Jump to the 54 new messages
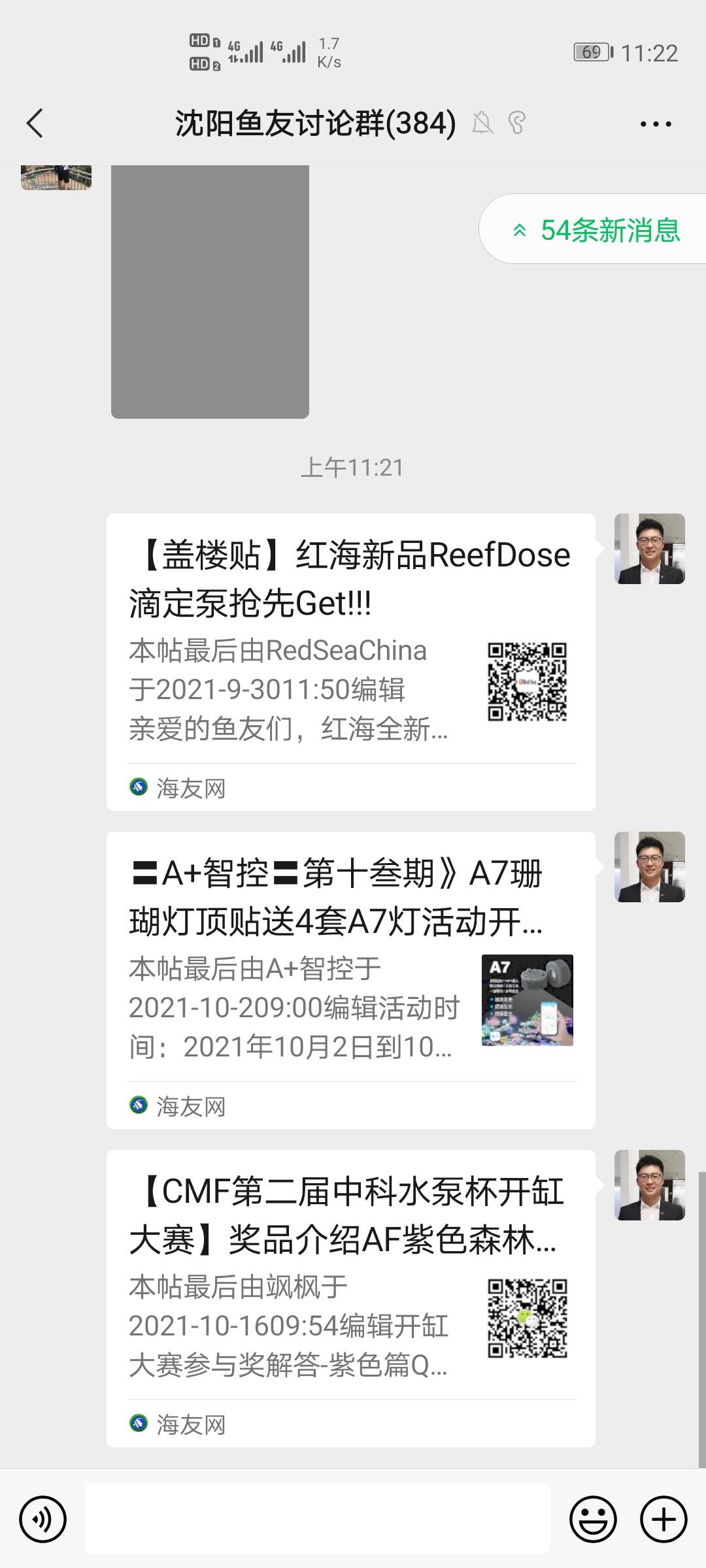Viewport: 706px width, 1568px height. [596, 230]
